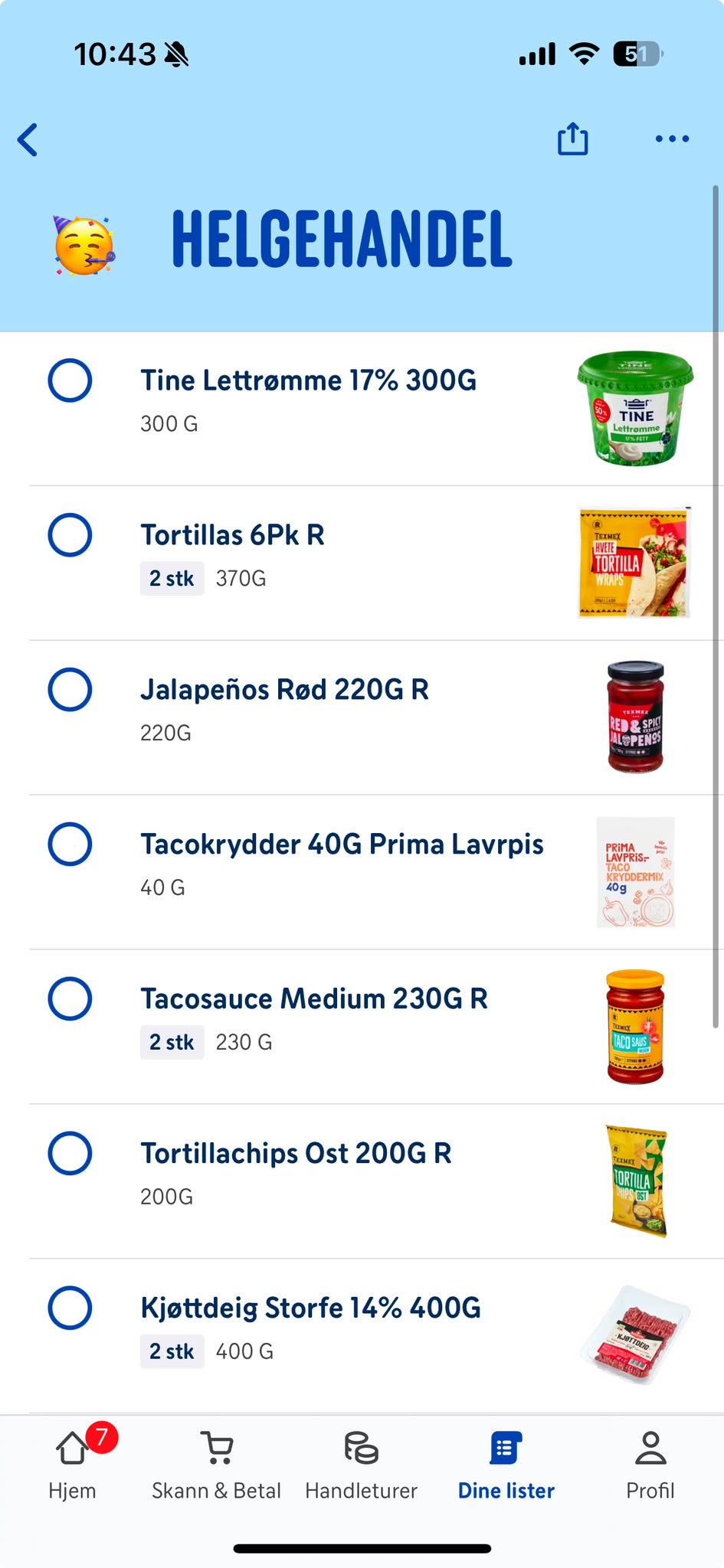Check the Kjøttdeig Storfe 14% 400G circle
Screen dimensions: 724x1568
(70, 1308)
